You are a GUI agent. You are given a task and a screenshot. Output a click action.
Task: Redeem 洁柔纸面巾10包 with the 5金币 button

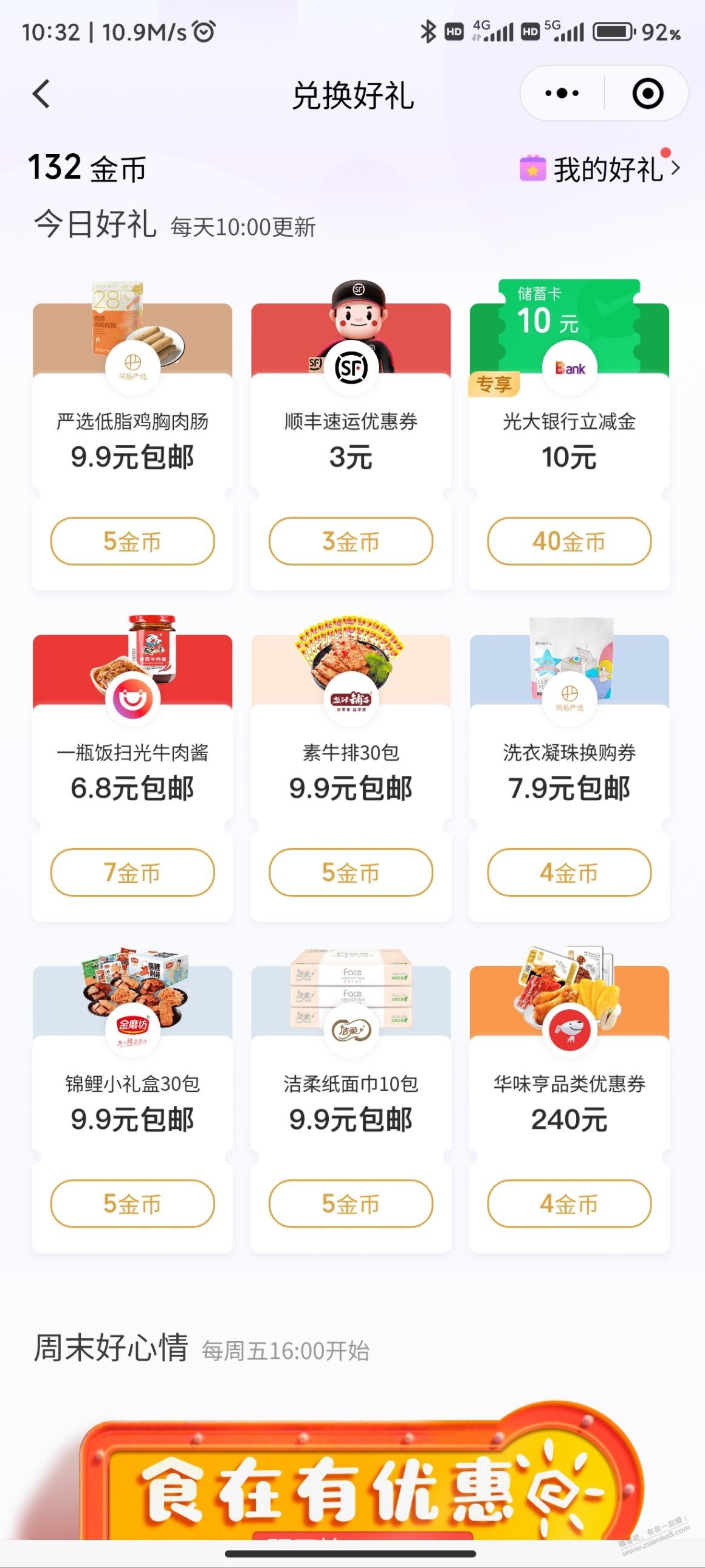click(x=351, y=1203)
